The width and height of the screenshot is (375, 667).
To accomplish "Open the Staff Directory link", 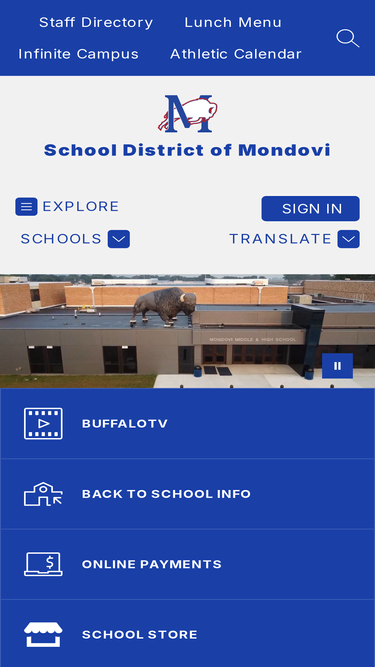I will [x=96, y=23].
